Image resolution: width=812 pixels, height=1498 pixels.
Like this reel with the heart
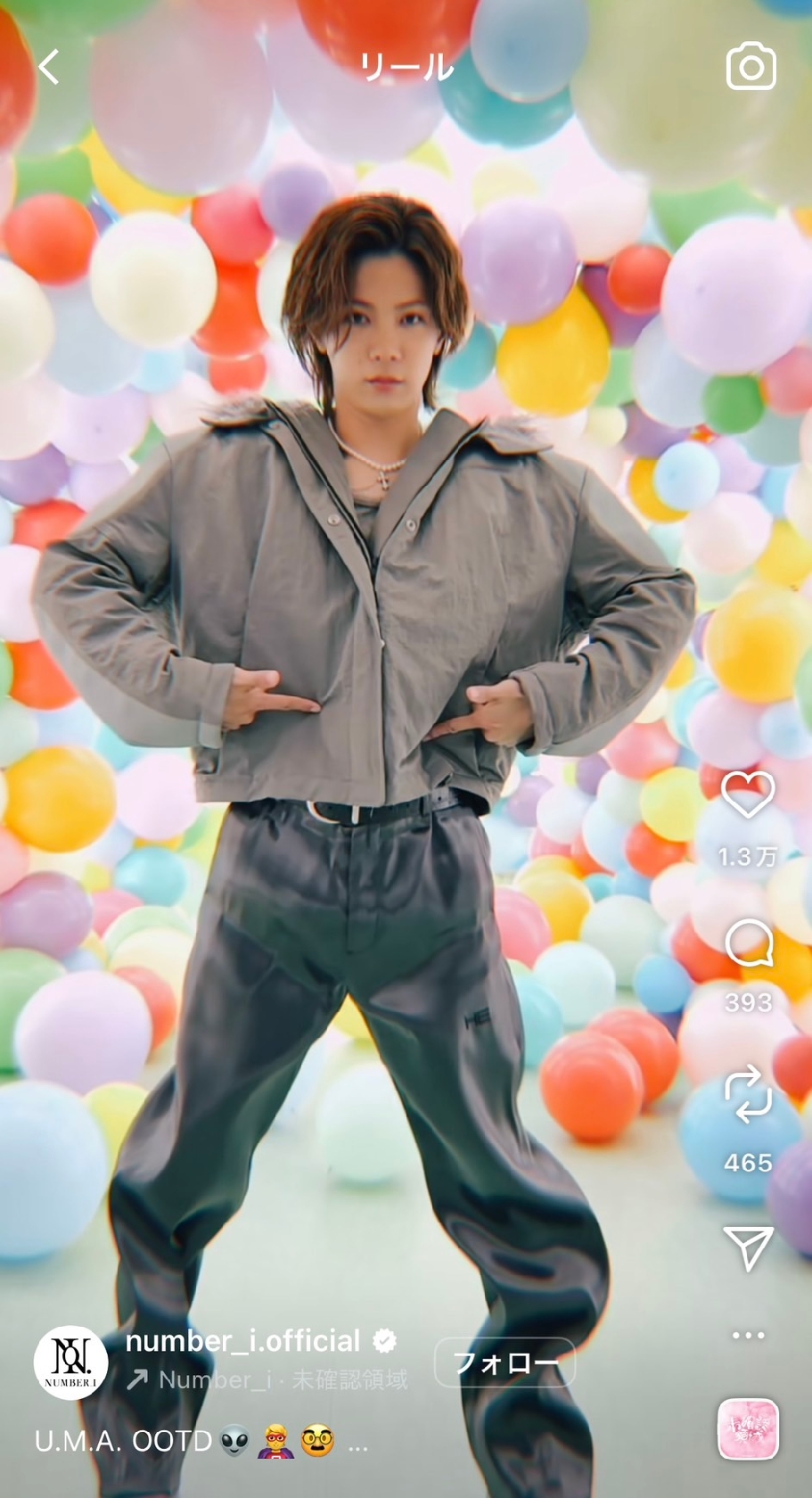coord(747,794)
